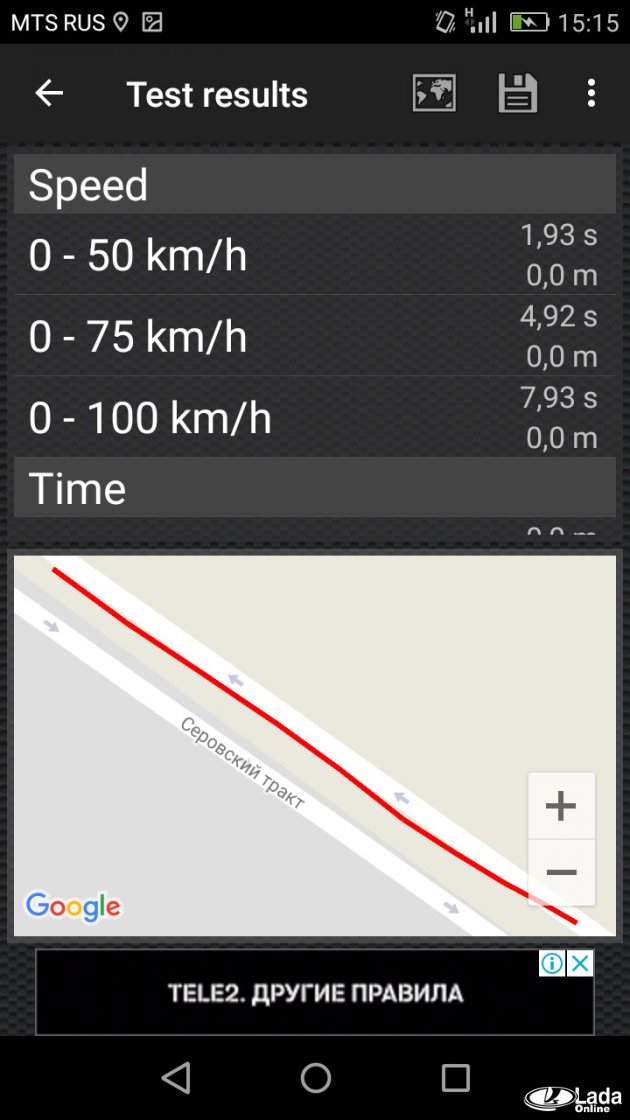Open recent apps from navigation bar
The width and height of the screenshot is (630, 1120).
point(455,1077)
